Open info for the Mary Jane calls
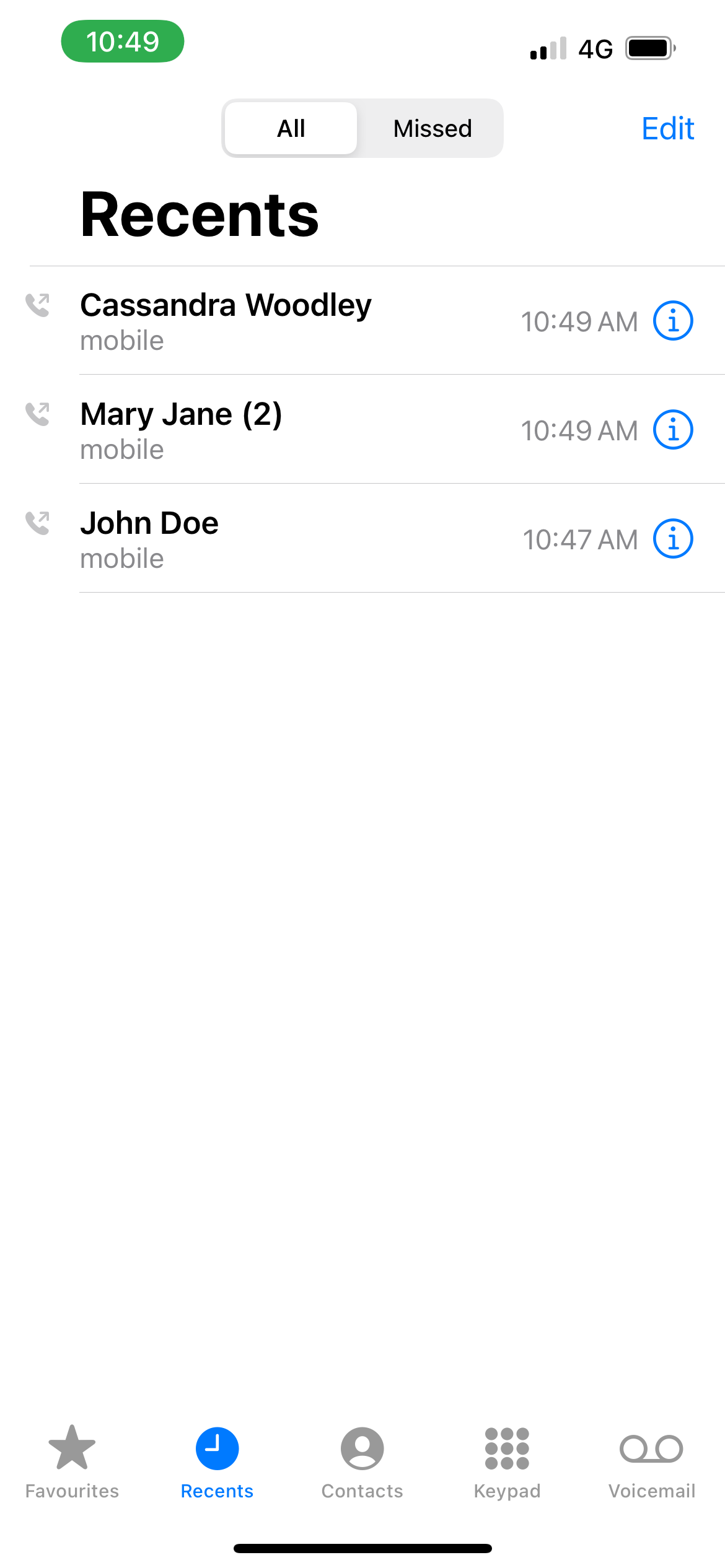 click(x=674, y=430)
